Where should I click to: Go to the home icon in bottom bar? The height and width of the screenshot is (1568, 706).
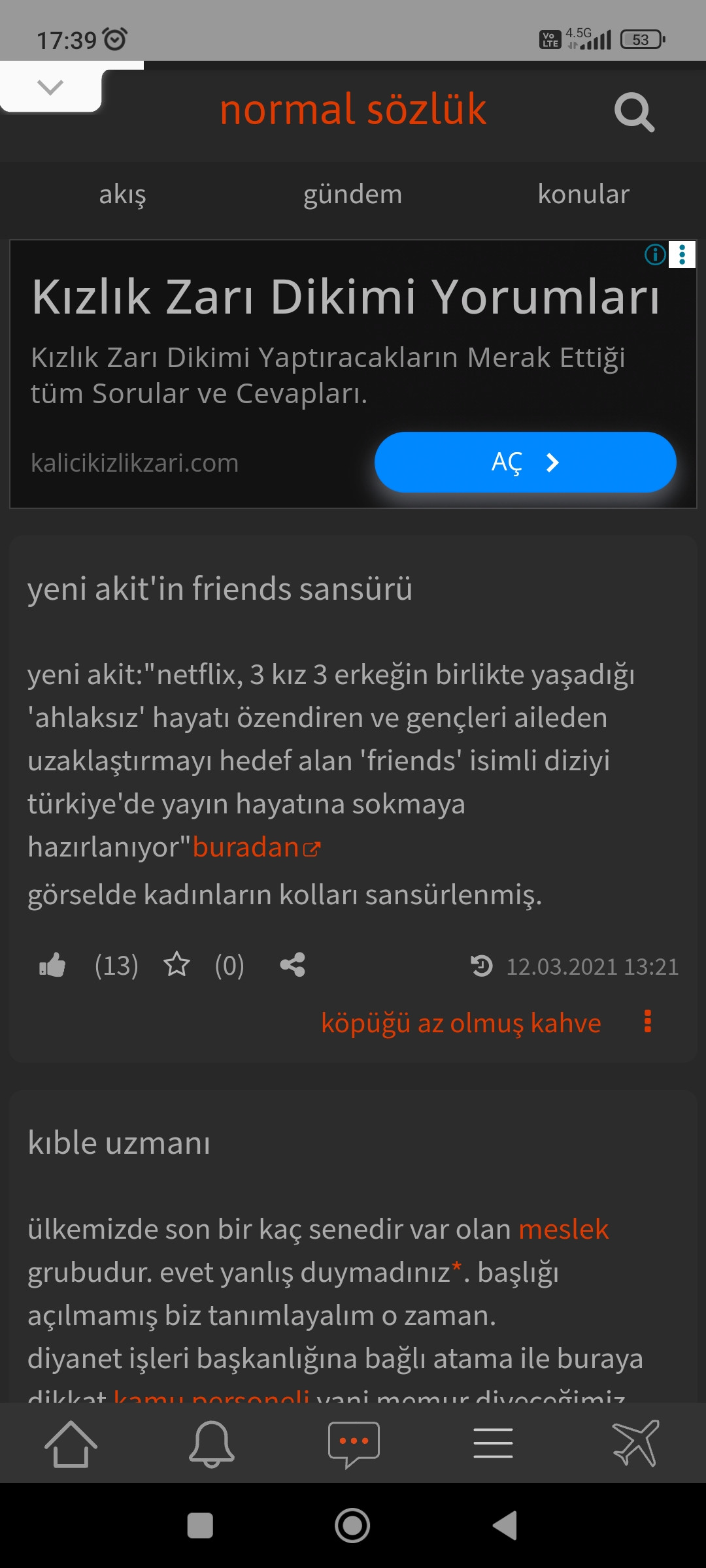(x=71, y=1444)
